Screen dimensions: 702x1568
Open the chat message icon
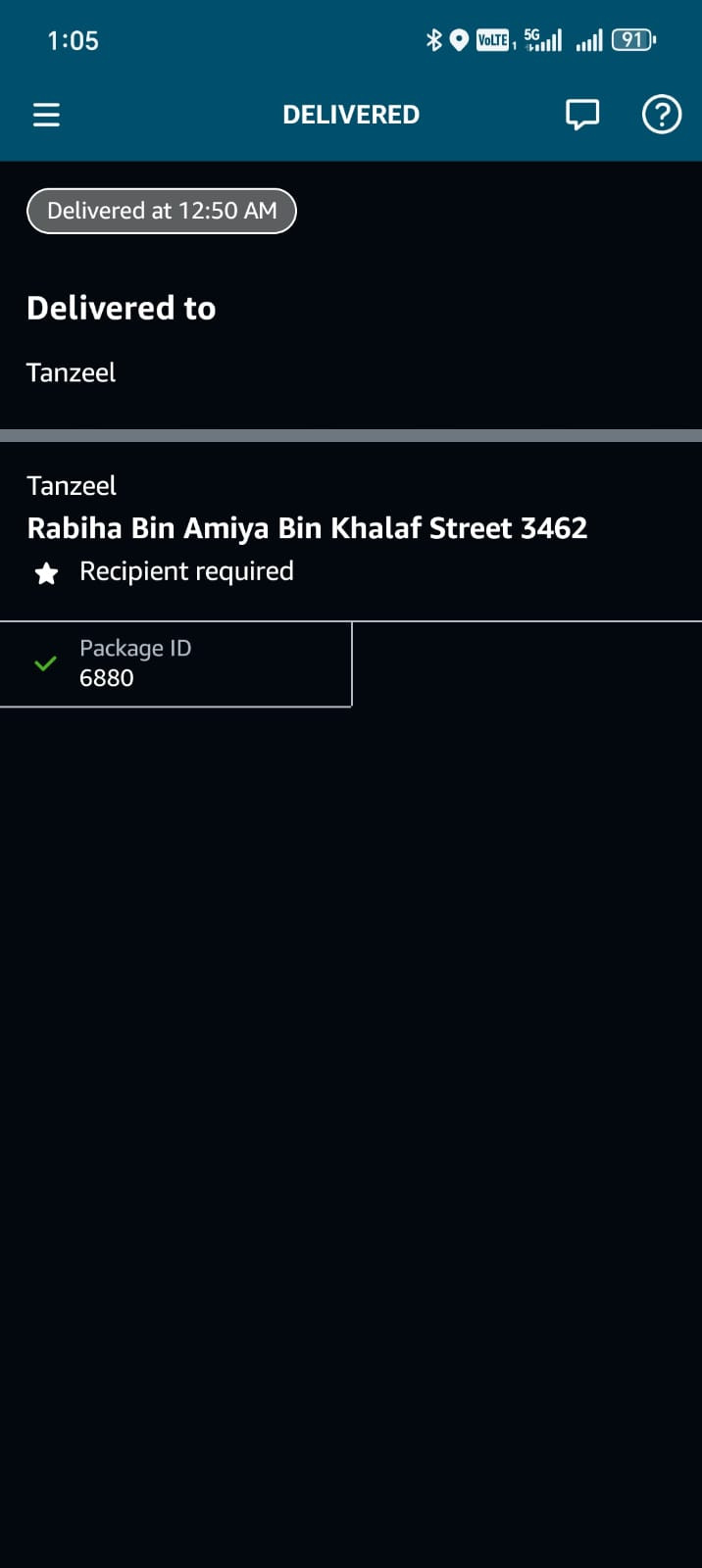(x=582, y=115)
